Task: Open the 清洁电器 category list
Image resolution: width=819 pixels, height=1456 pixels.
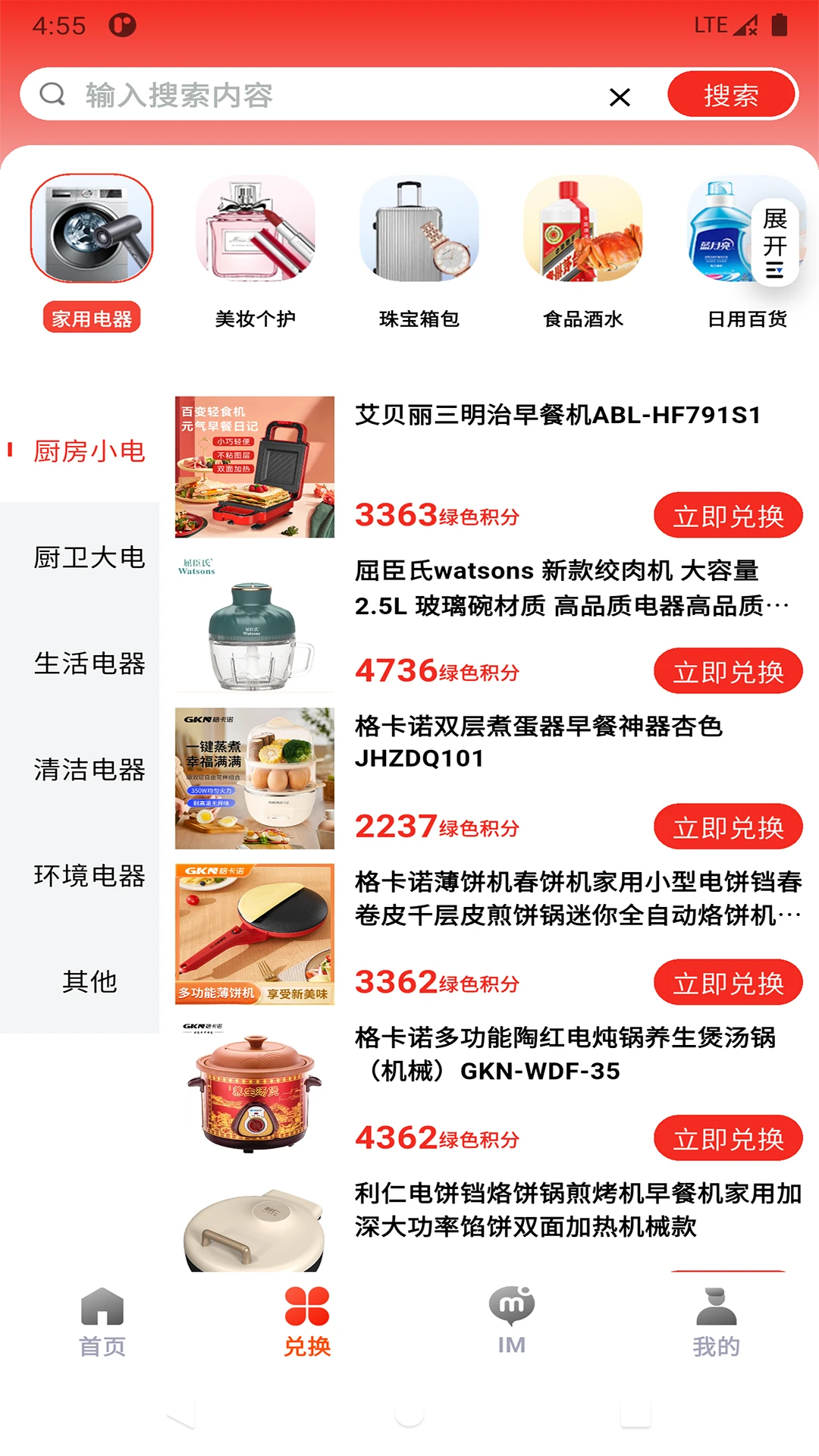Action: point(90,769)
